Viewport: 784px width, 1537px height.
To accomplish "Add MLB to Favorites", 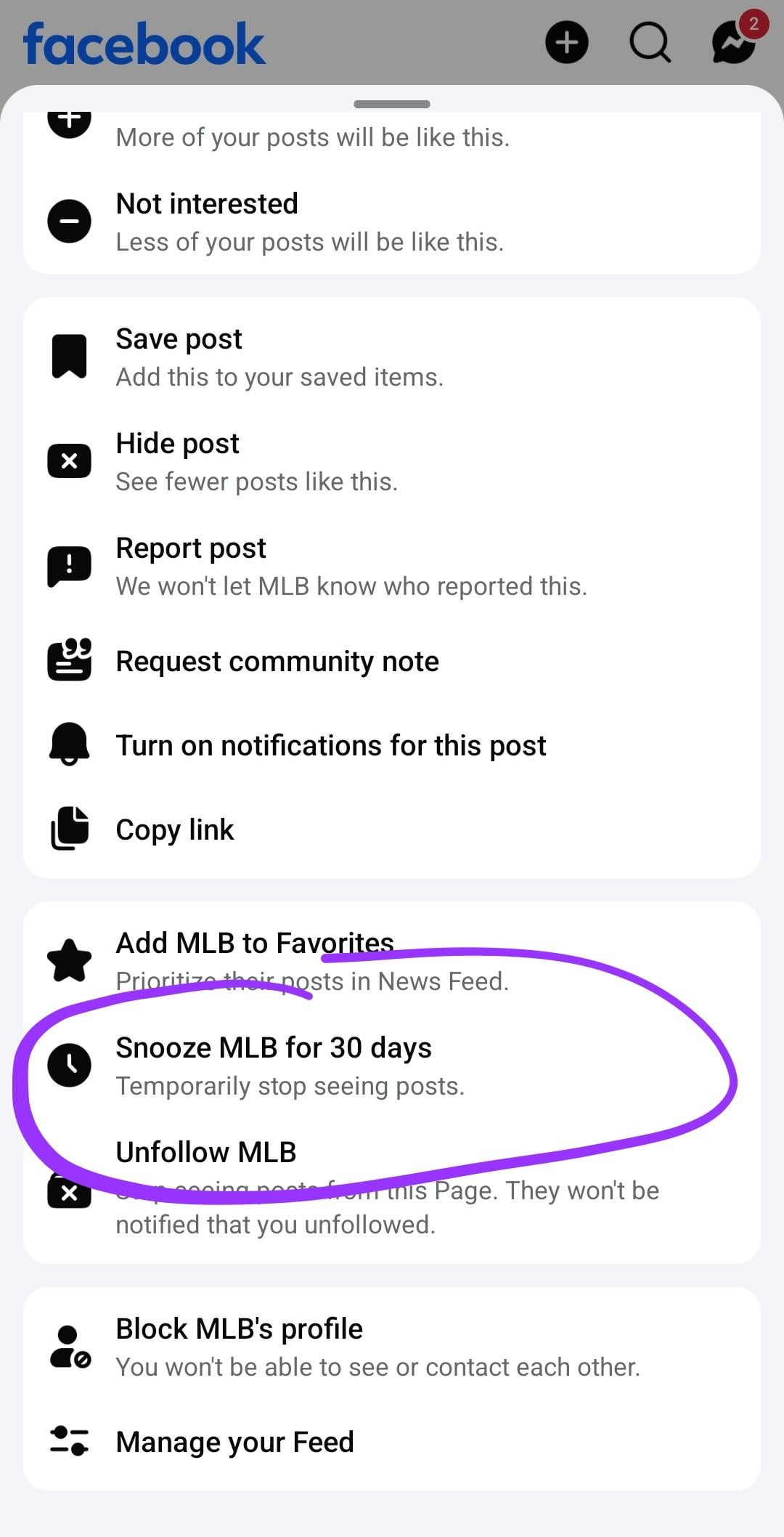I will [312, 960].
